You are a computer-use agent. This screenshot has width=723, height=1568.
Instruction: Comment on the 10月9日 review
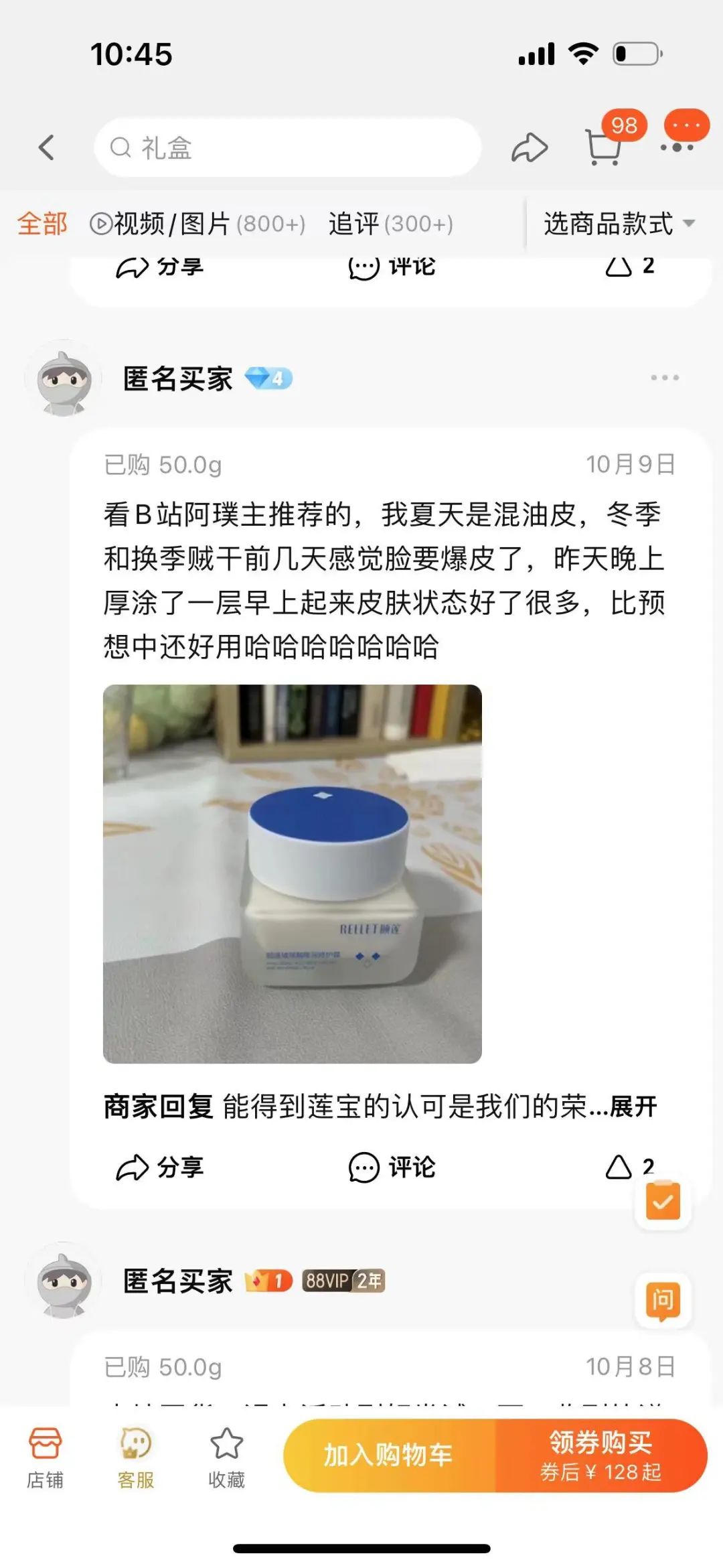click(392, 1167)
